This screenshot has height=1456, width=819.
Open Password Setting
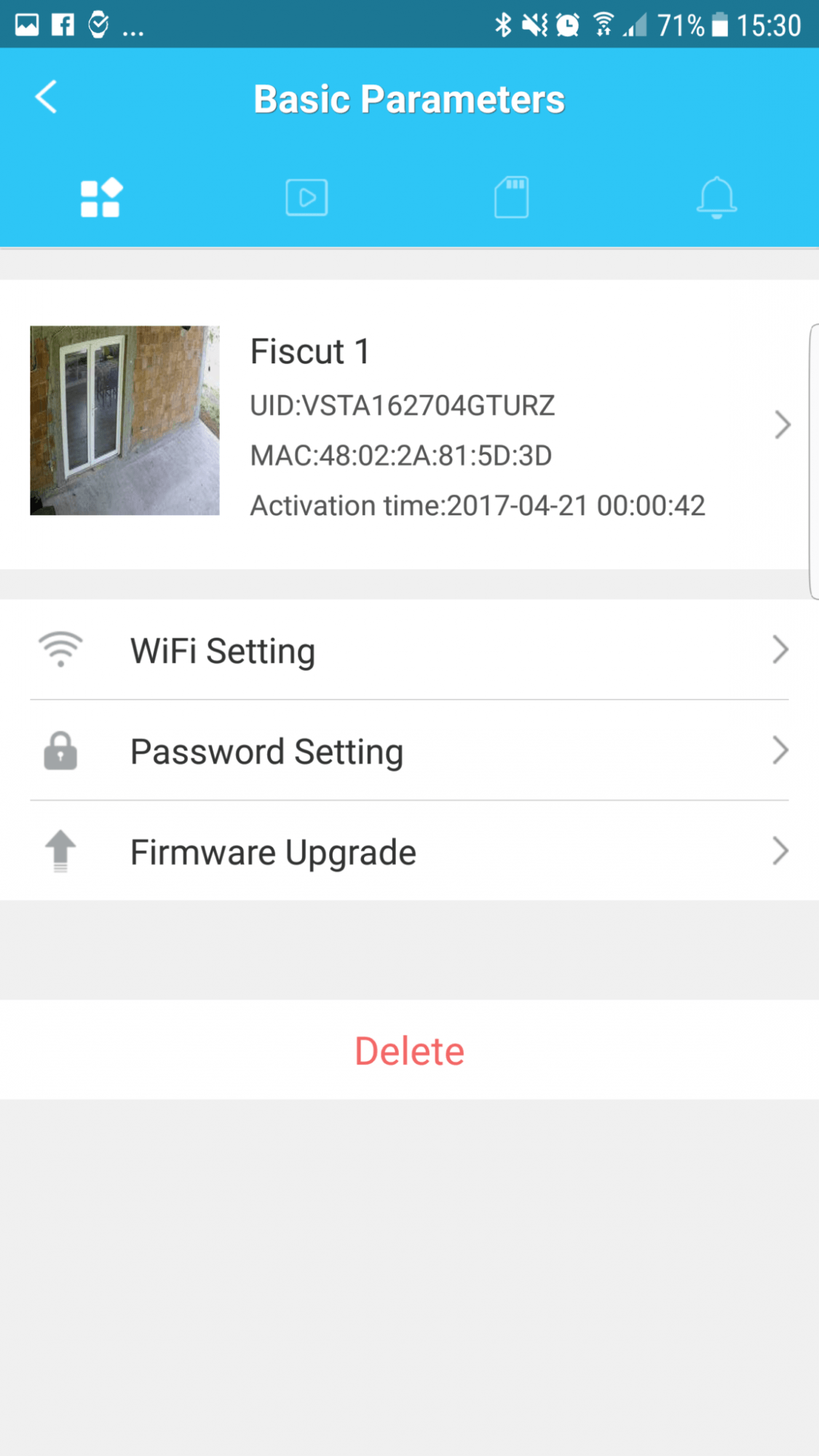(x=409, y=751)
